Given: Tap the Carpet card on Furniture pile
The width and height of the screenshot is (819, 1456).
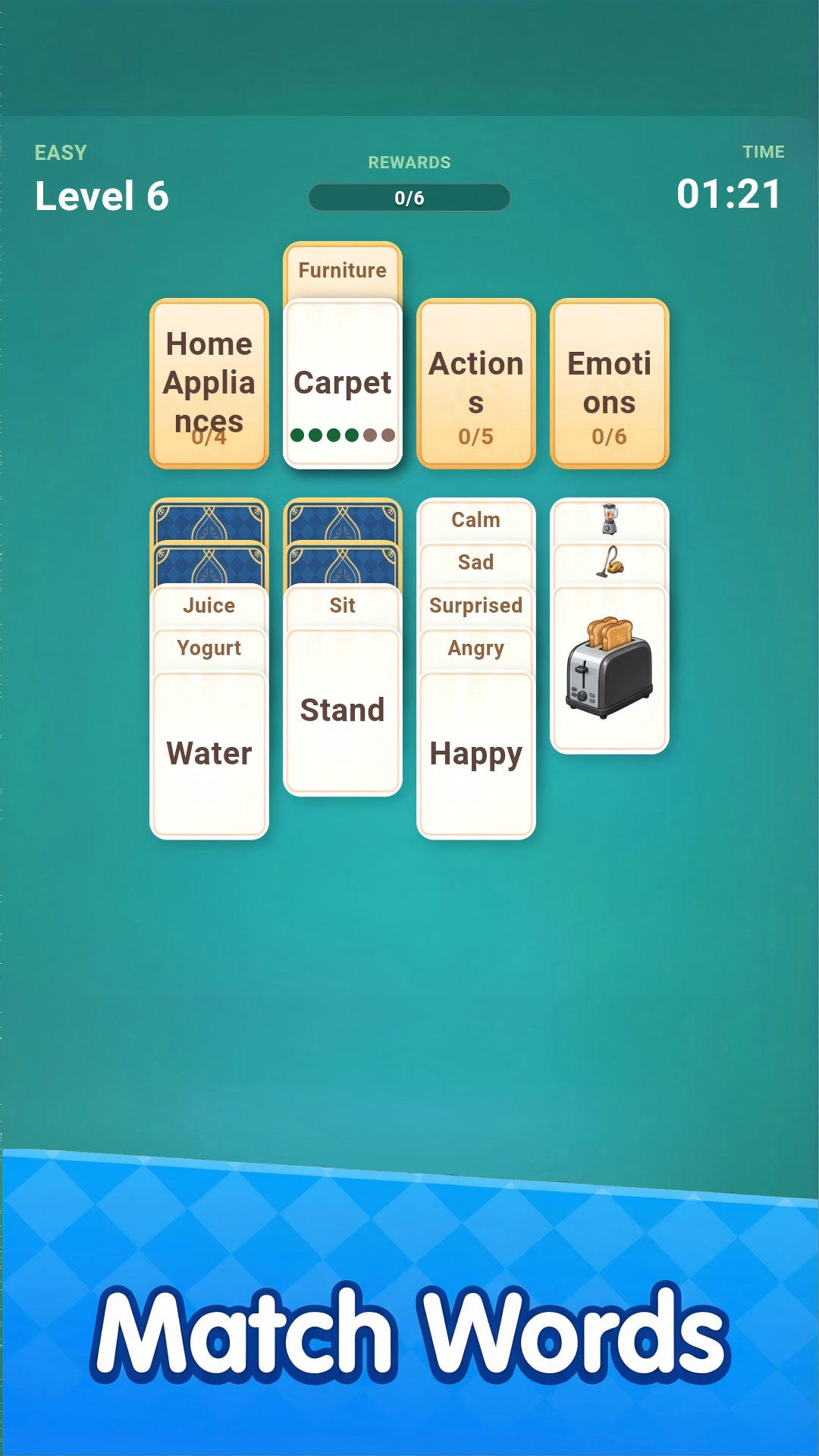Looking at the screenshot, I should pos(343,384).
